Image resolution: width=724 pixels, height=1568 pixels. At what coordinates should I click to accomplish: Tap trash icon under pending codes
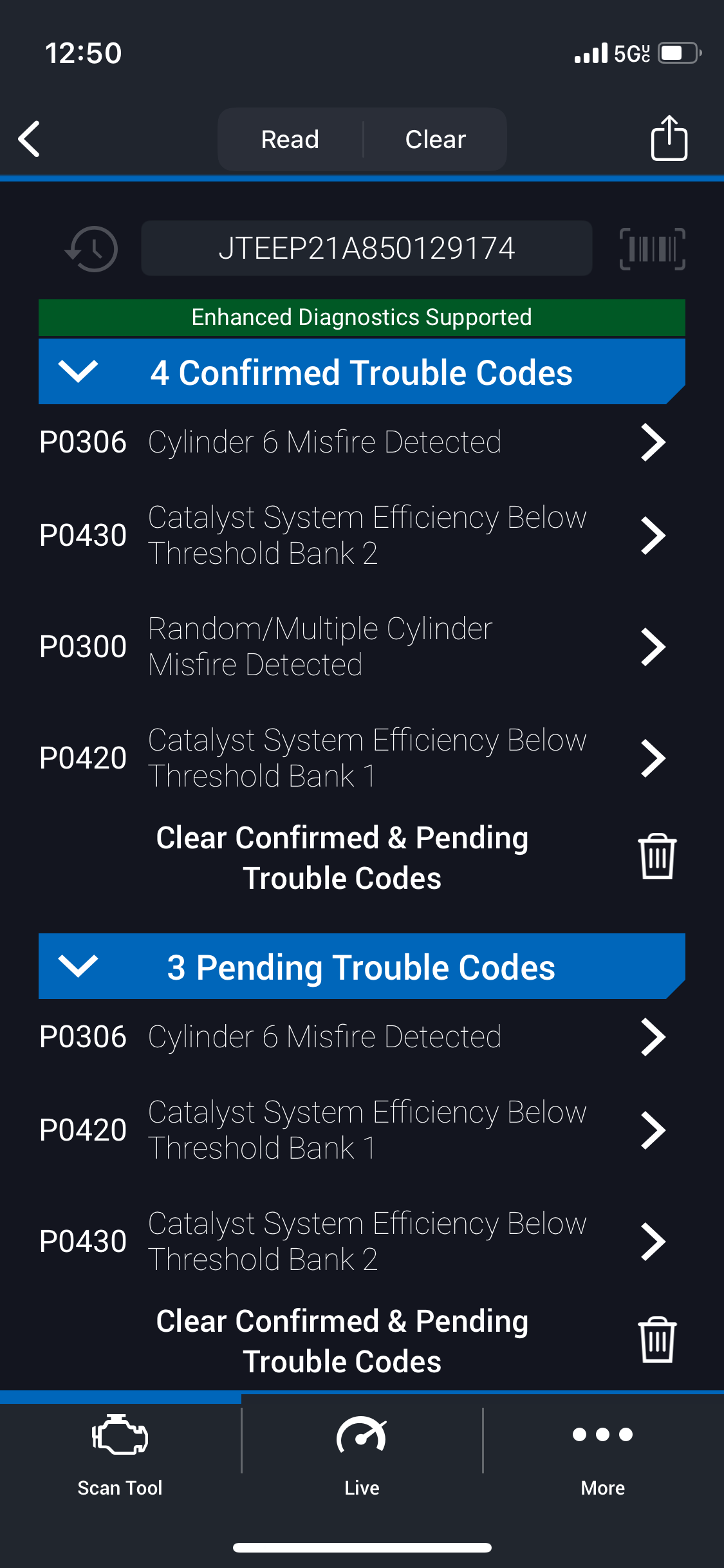pyautogui.click(x=657, y=1340)
